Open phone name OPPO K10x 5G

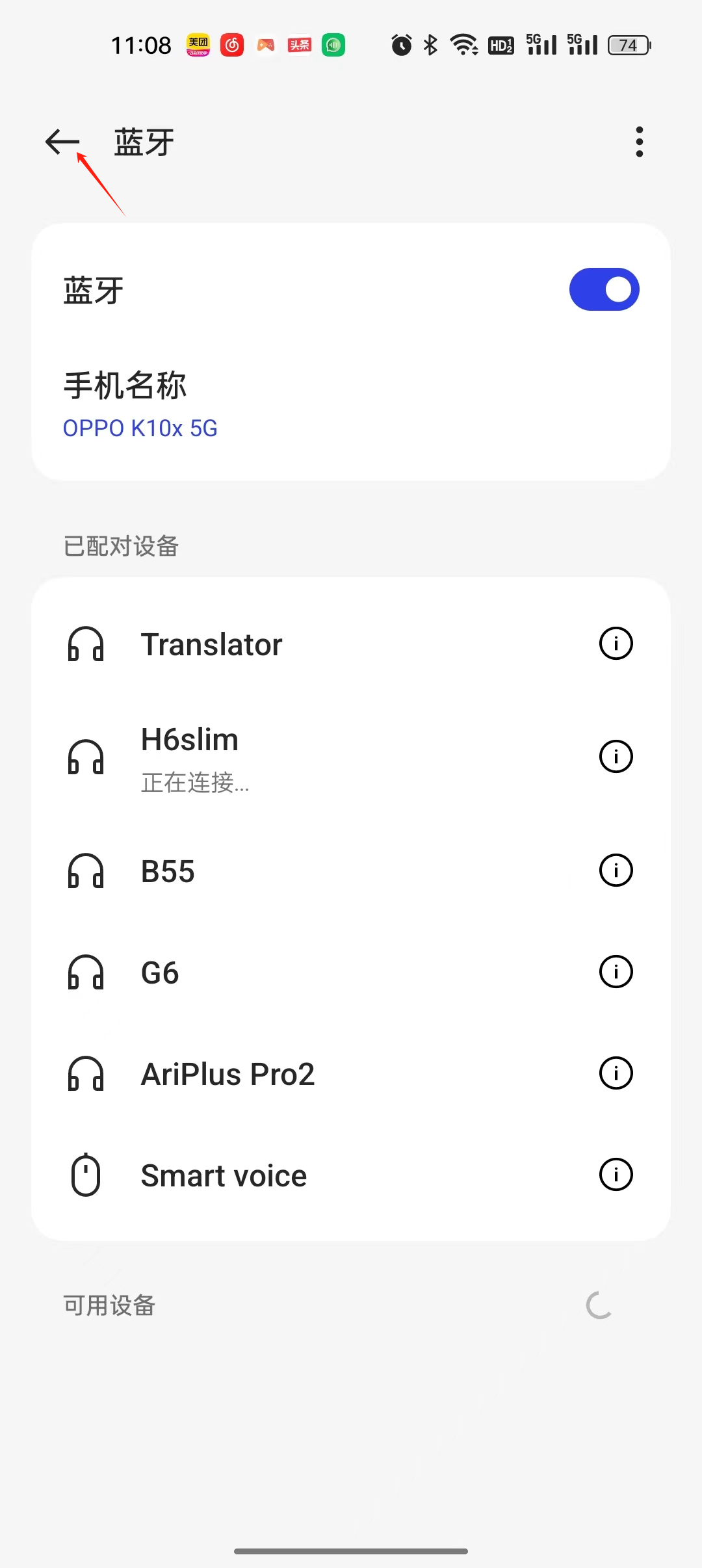[x=140, y=428]
